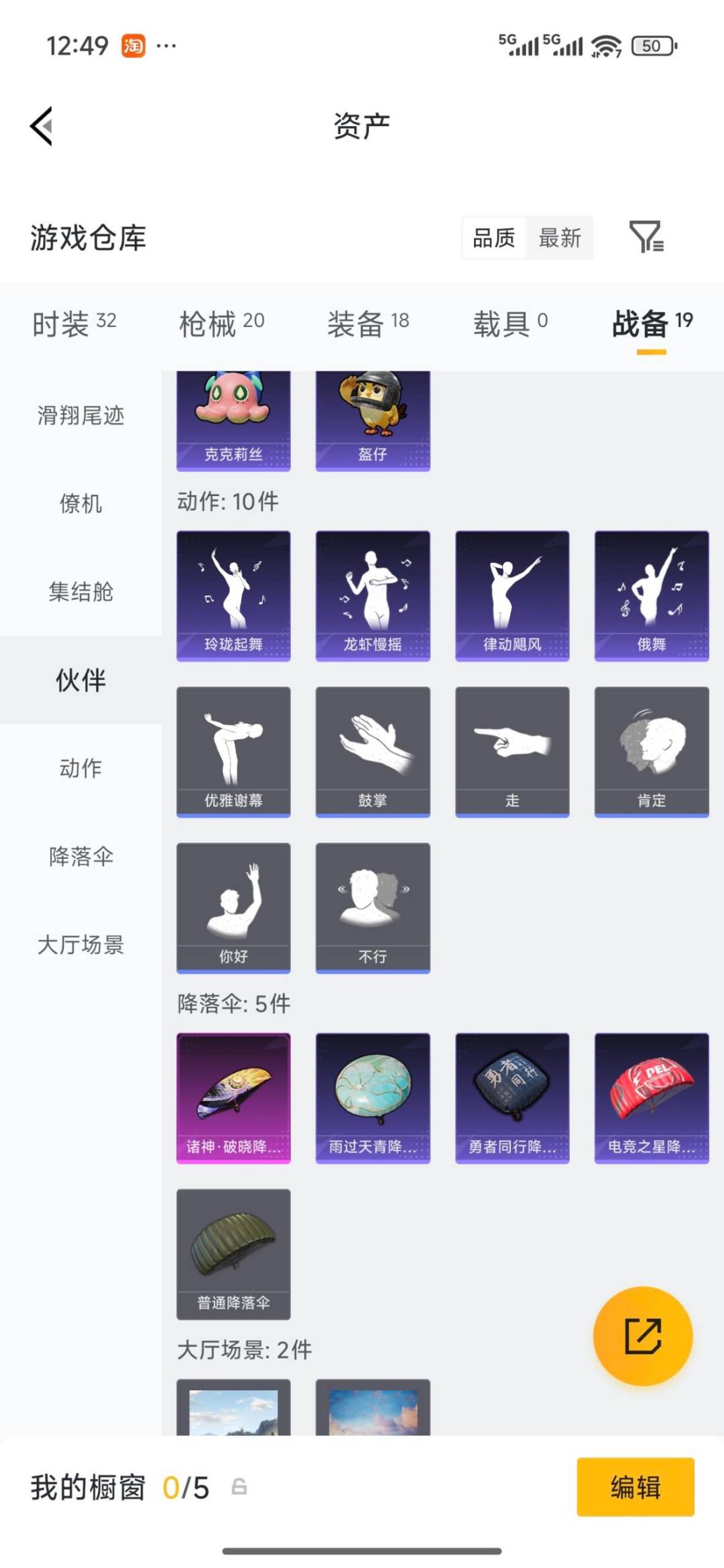Select the 不行 head-shake emote
Image resolution: width=724 pixels, height=1568 pixels.
pyautogui.click(x=373, y=907)
